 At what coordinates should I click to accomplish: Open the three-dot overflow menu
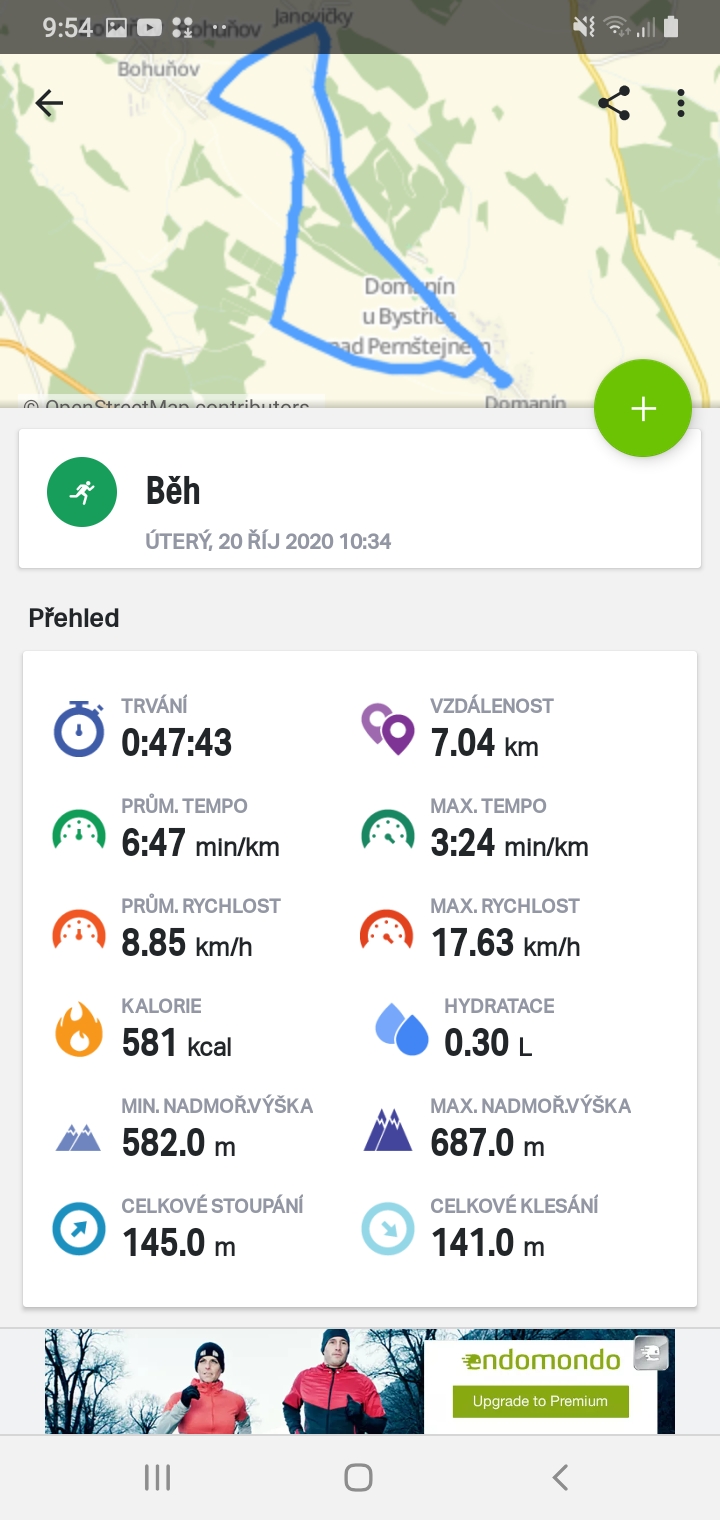(680, 103)
